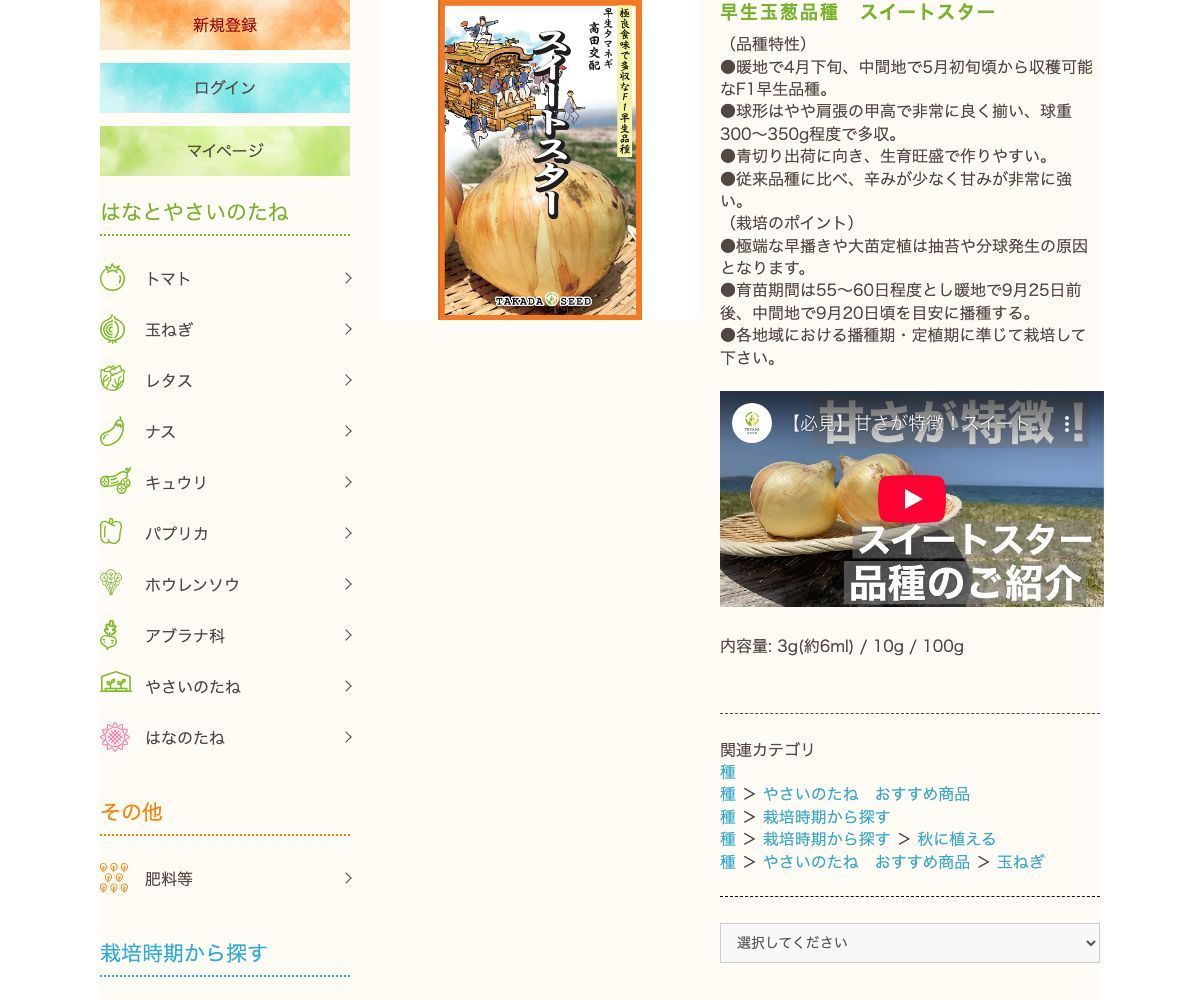
Task: Browse the 玉ねぎ category
Action: [225, 329]
